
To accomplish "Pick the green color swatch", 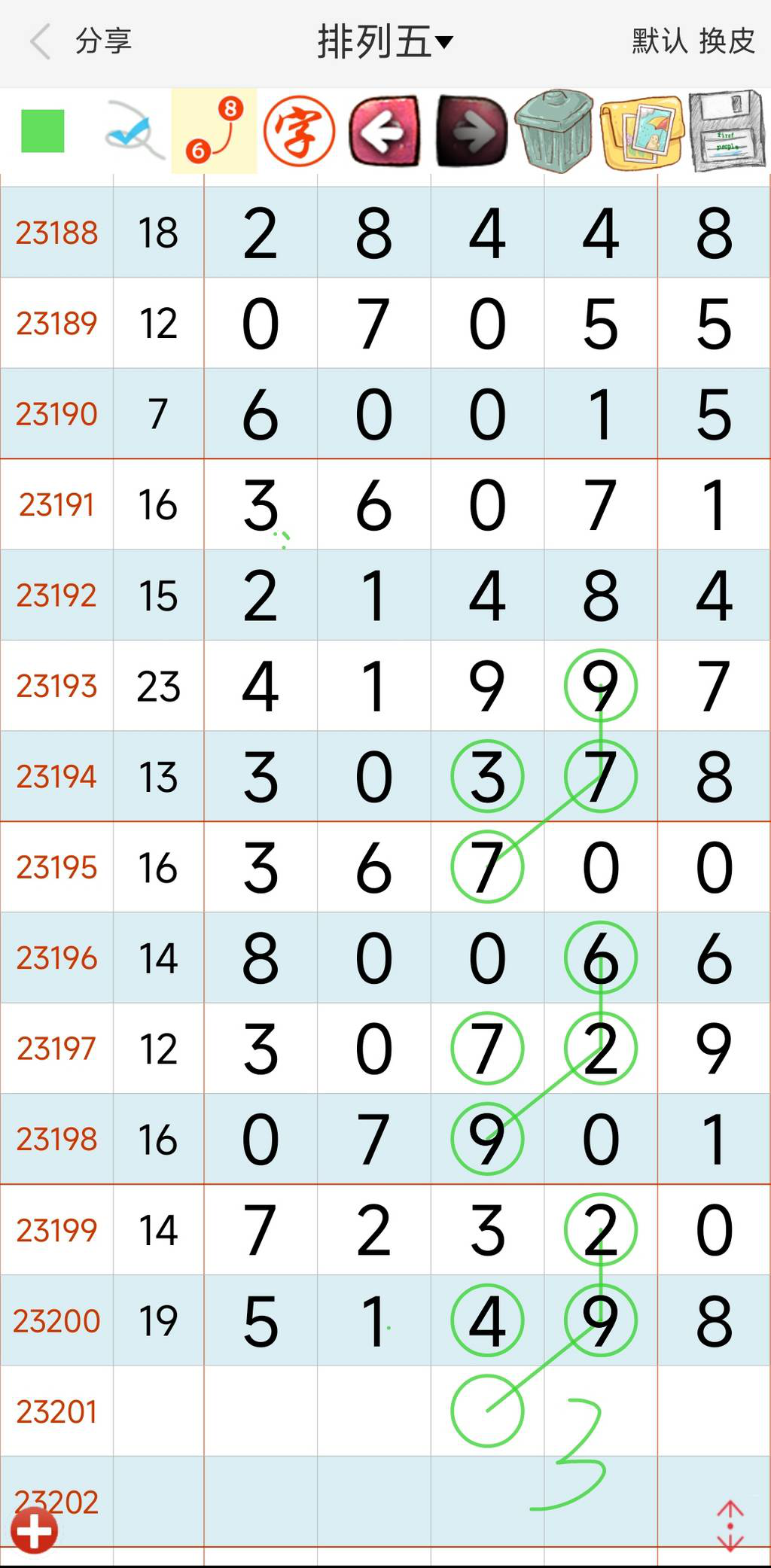I will tap(43, 131).
